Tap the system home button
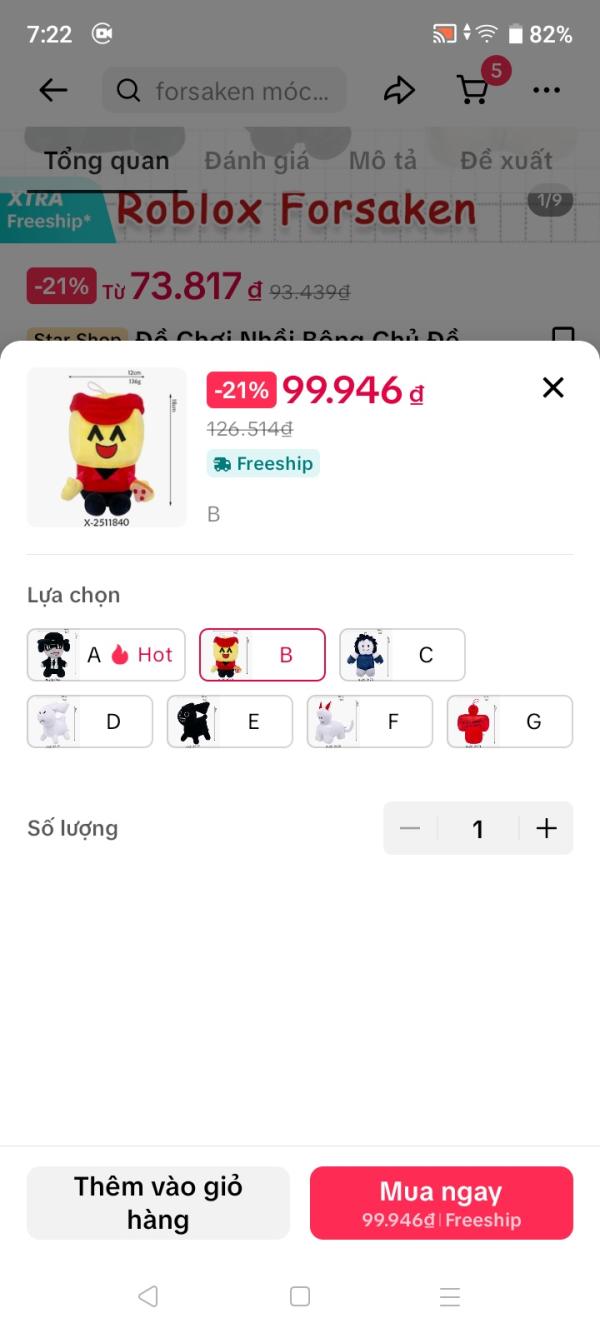Viewport: 600px width, 1333px height. pyautogui.click(x=300, y=1296)
